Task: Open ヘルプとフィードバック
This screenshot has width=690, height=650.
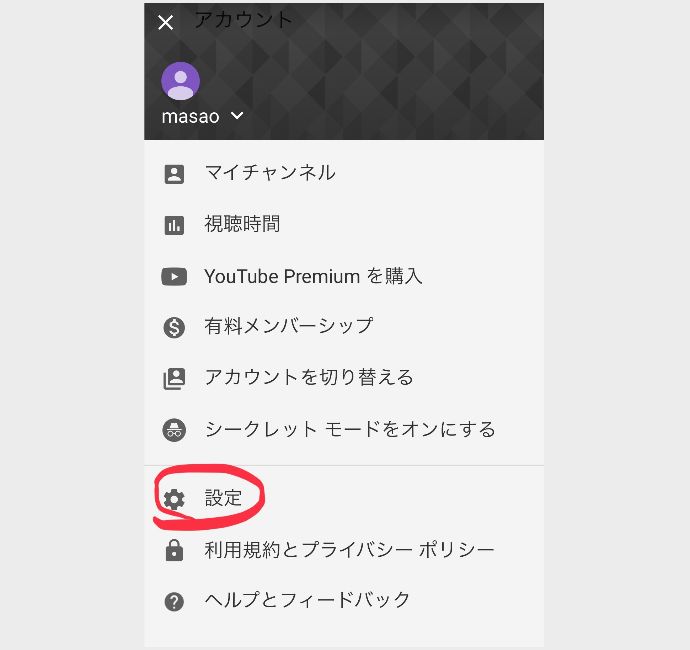Action: click(x=307, y=600)
